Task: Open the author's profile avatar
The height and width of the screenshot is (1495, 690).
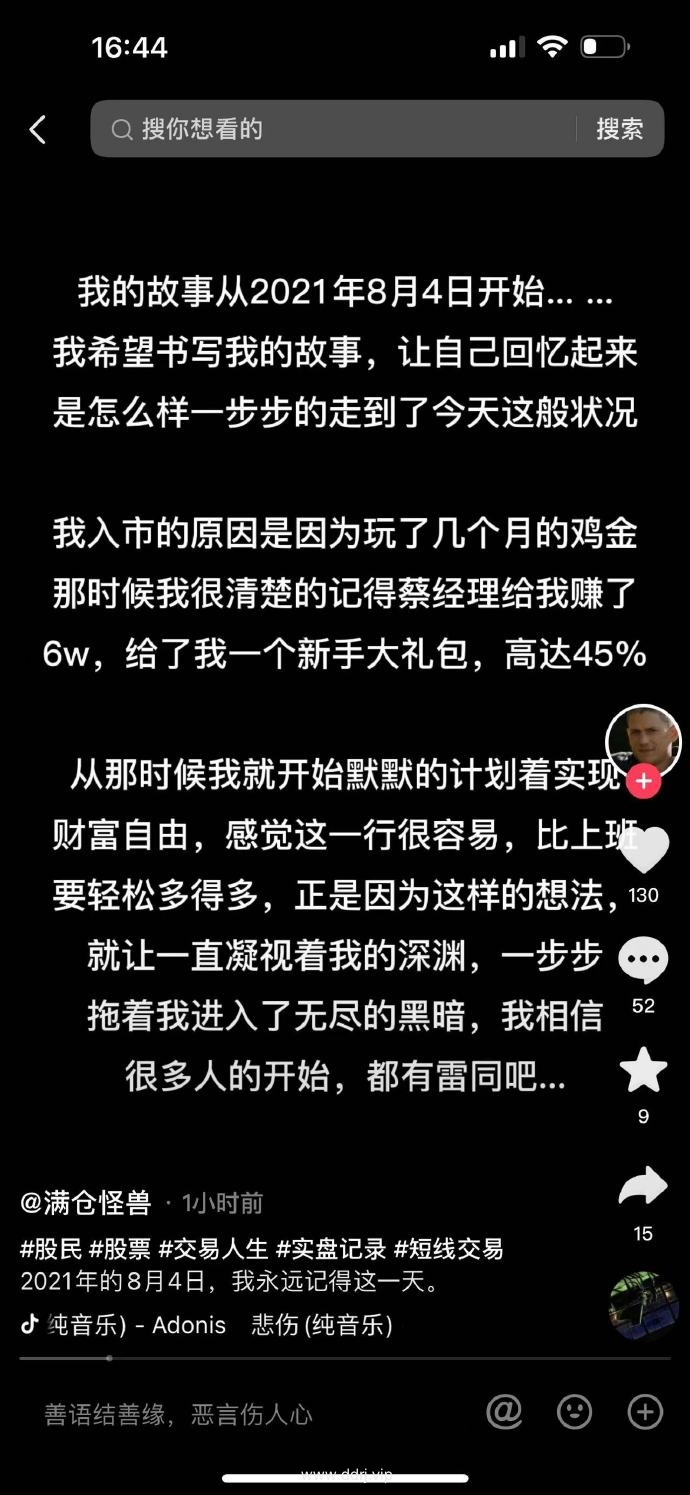Action: [x=642, y=741]
